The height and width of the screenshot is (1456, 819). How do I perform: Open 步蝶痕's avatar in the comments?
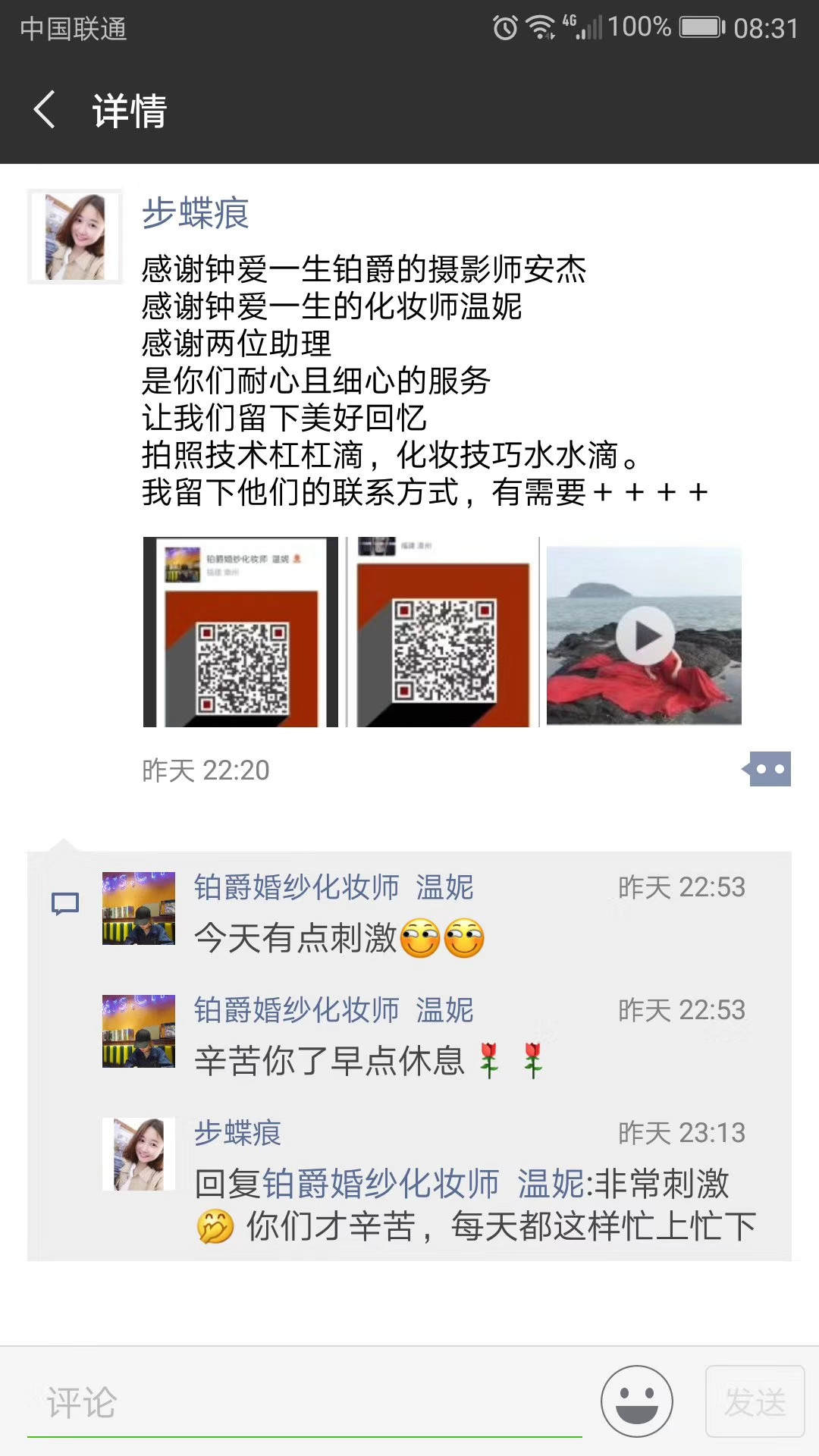139,1153
